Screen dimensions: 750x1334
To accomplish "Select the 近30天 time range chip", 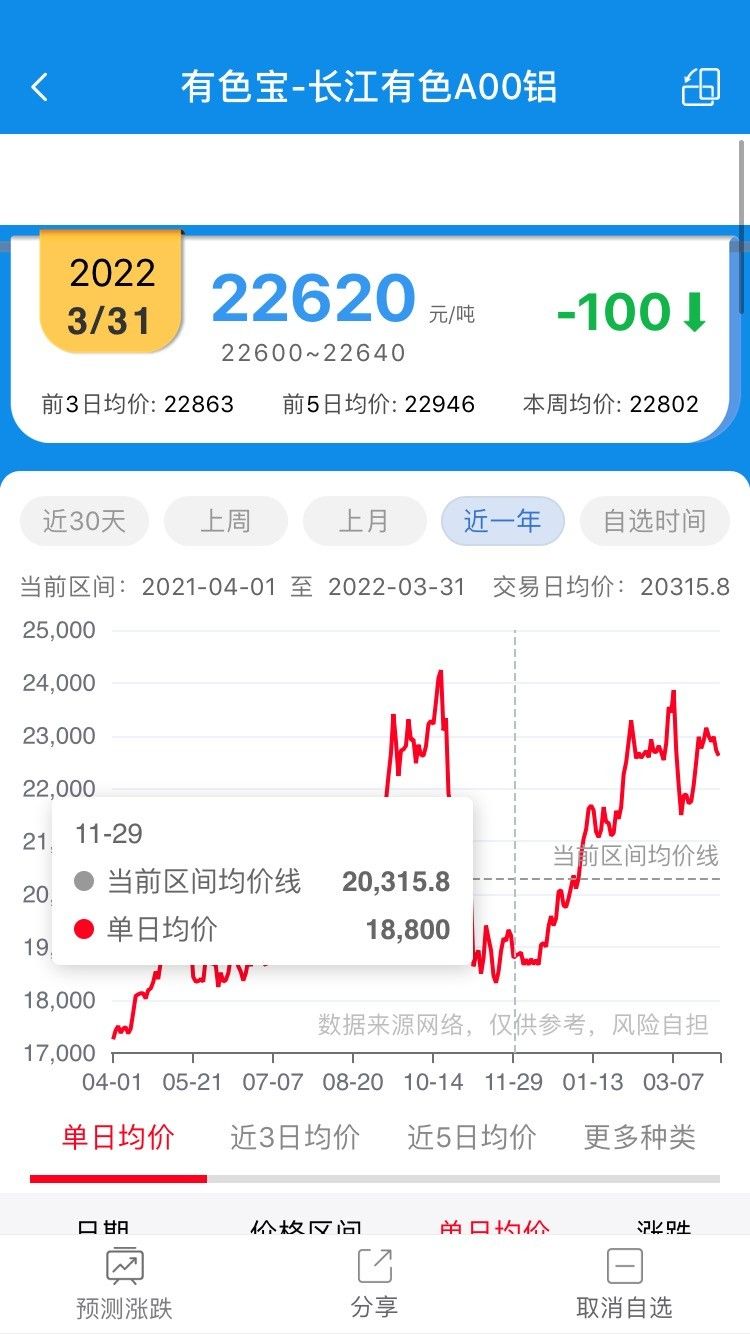I will coord(84,521).
